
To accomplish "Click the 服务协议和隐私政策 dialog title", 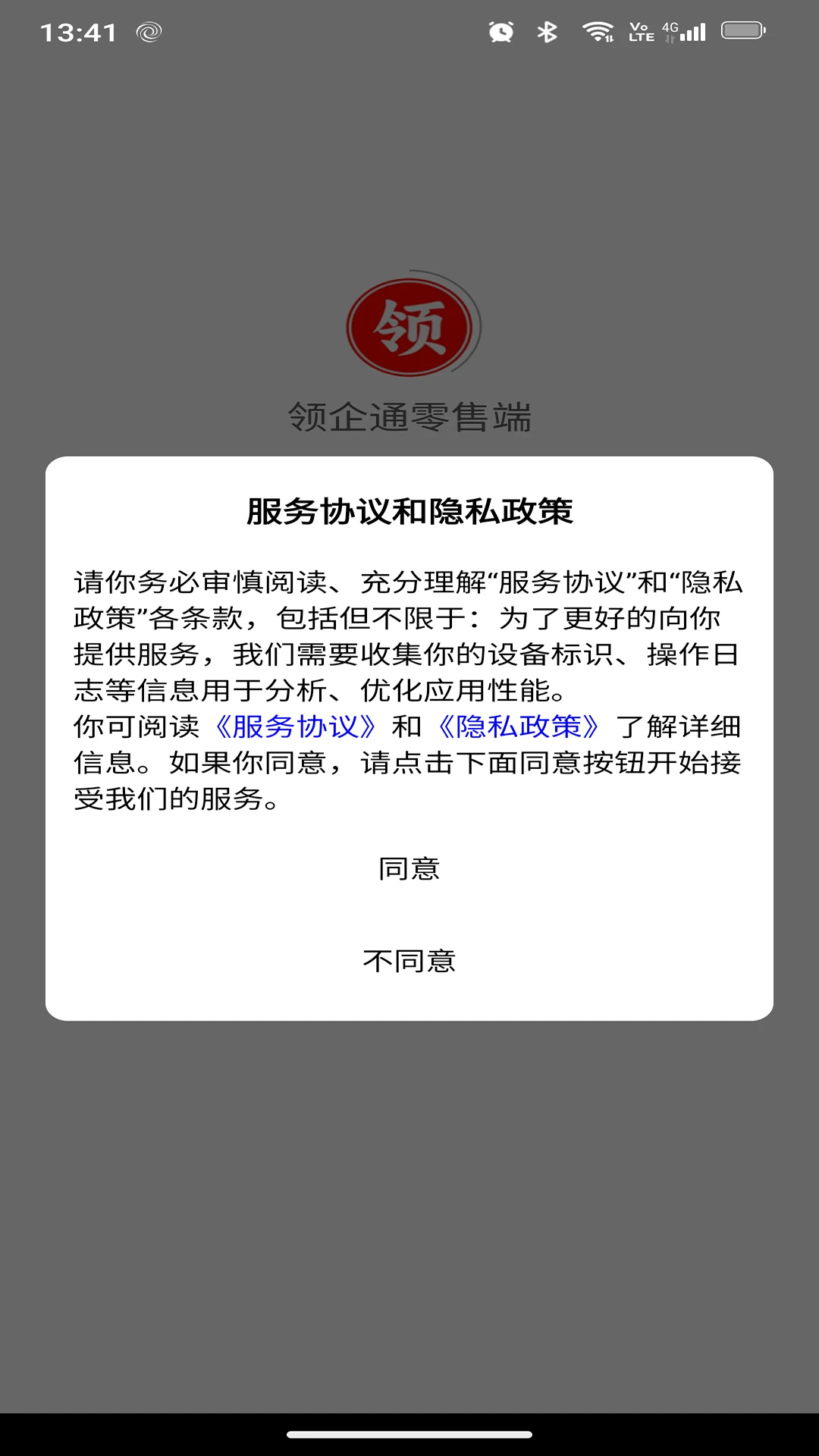I will coord(409,510).
